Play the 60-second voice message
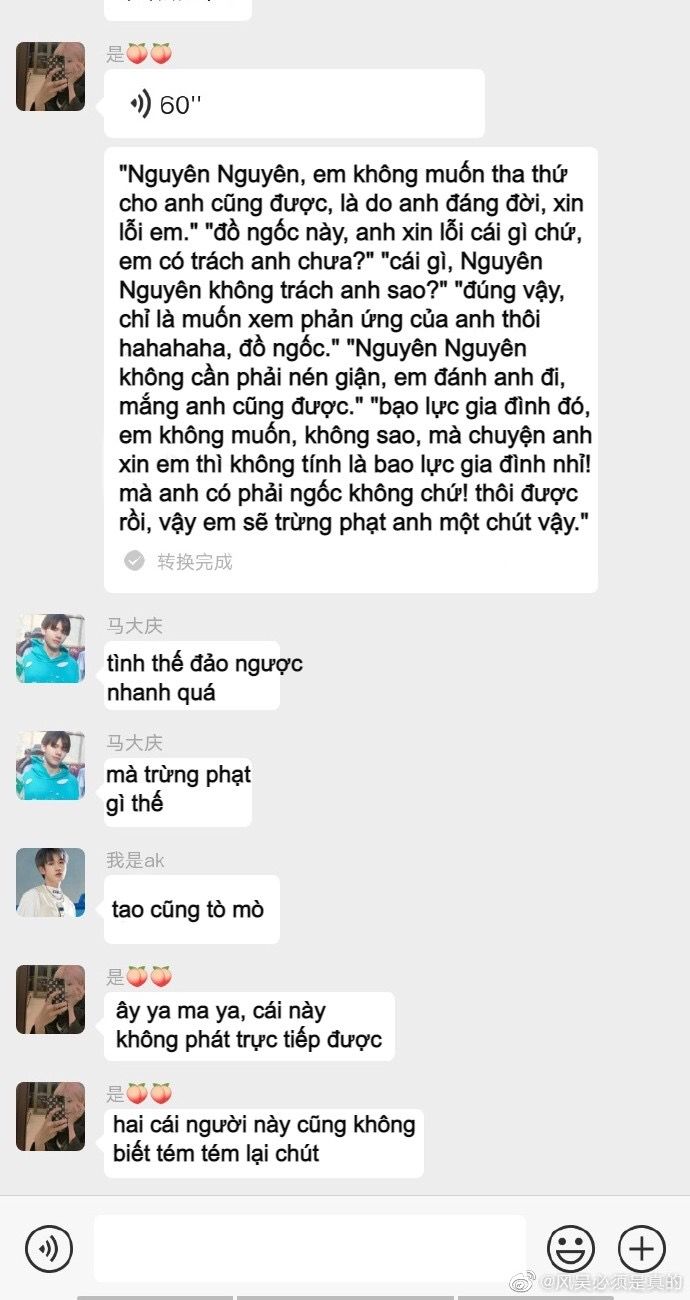 (x=294, y=104)
